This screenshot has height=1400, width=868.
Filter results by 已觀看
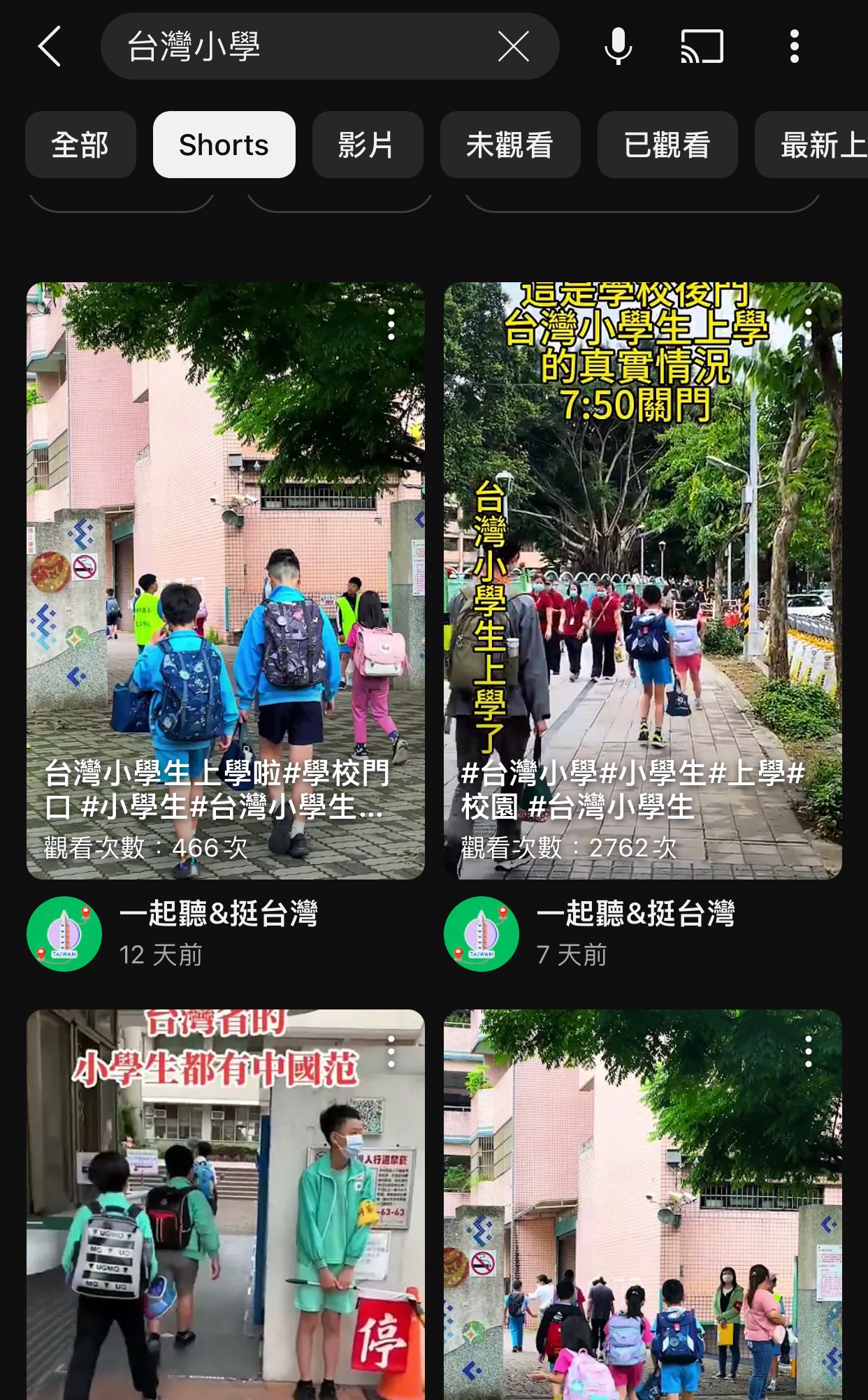(667, 145)
